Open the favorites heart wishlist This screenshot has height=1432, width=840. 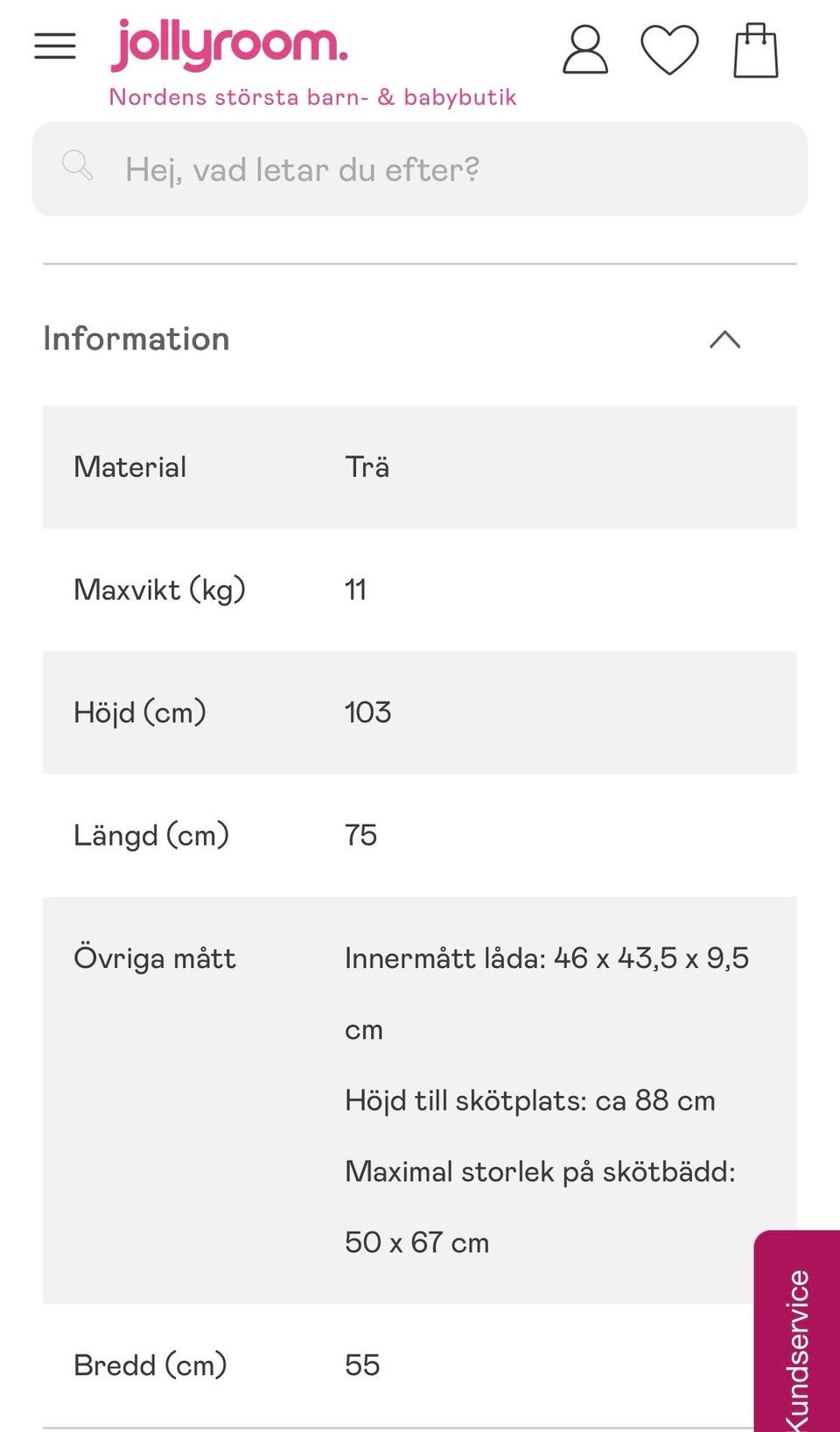[669, 50]
